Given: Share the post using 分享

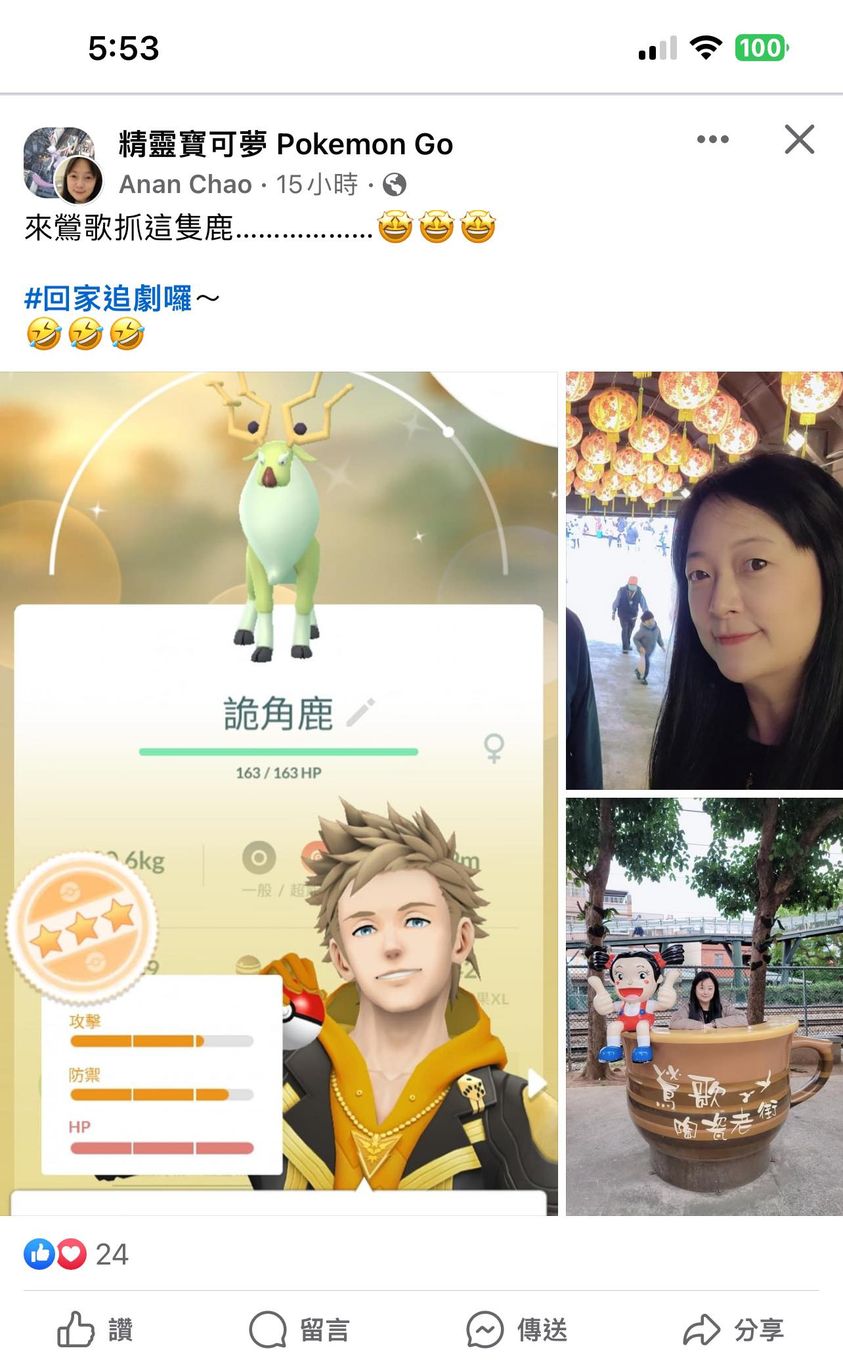Looking at the screenshot, I should pos(732,1330).
